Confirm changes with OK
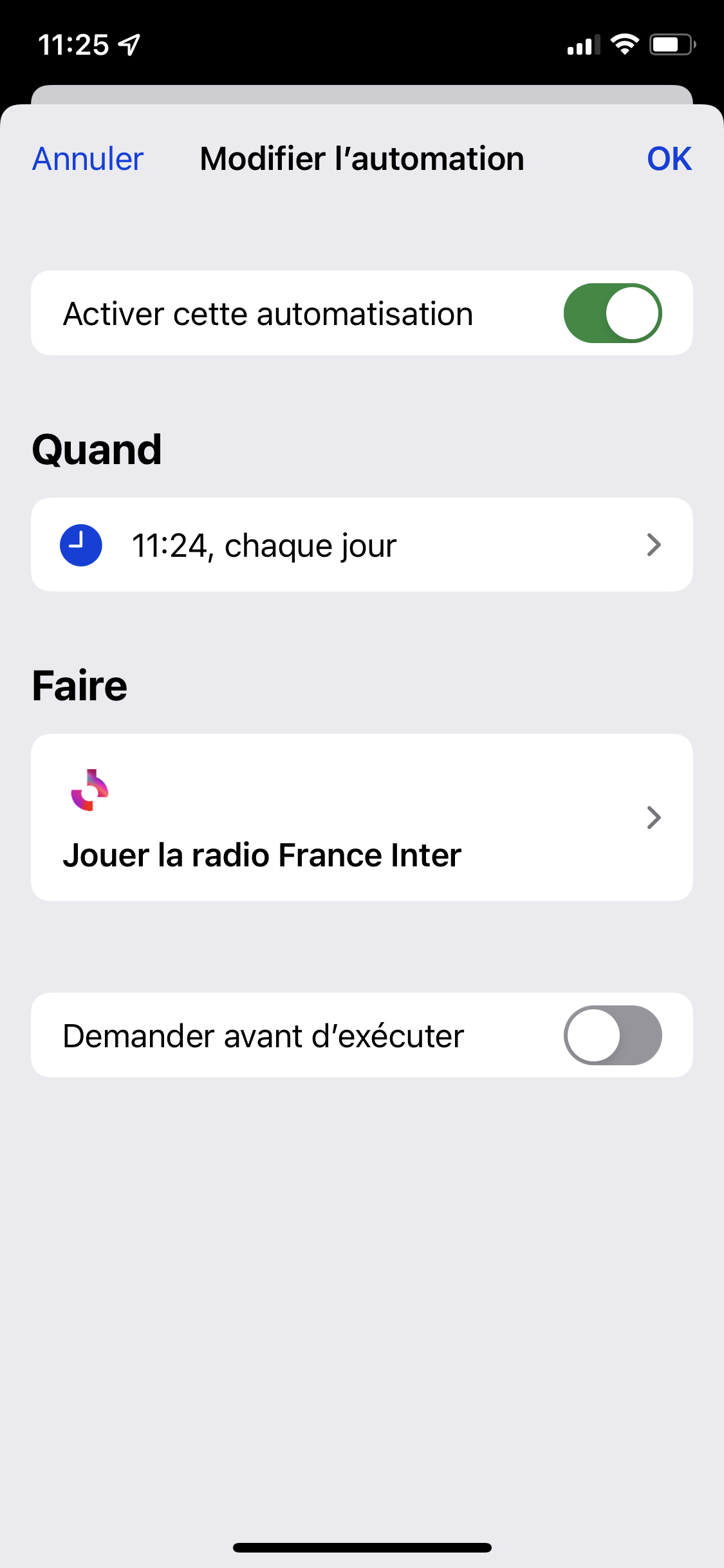This screenshot has height=1568, width=724. click(x=669, y=159)
